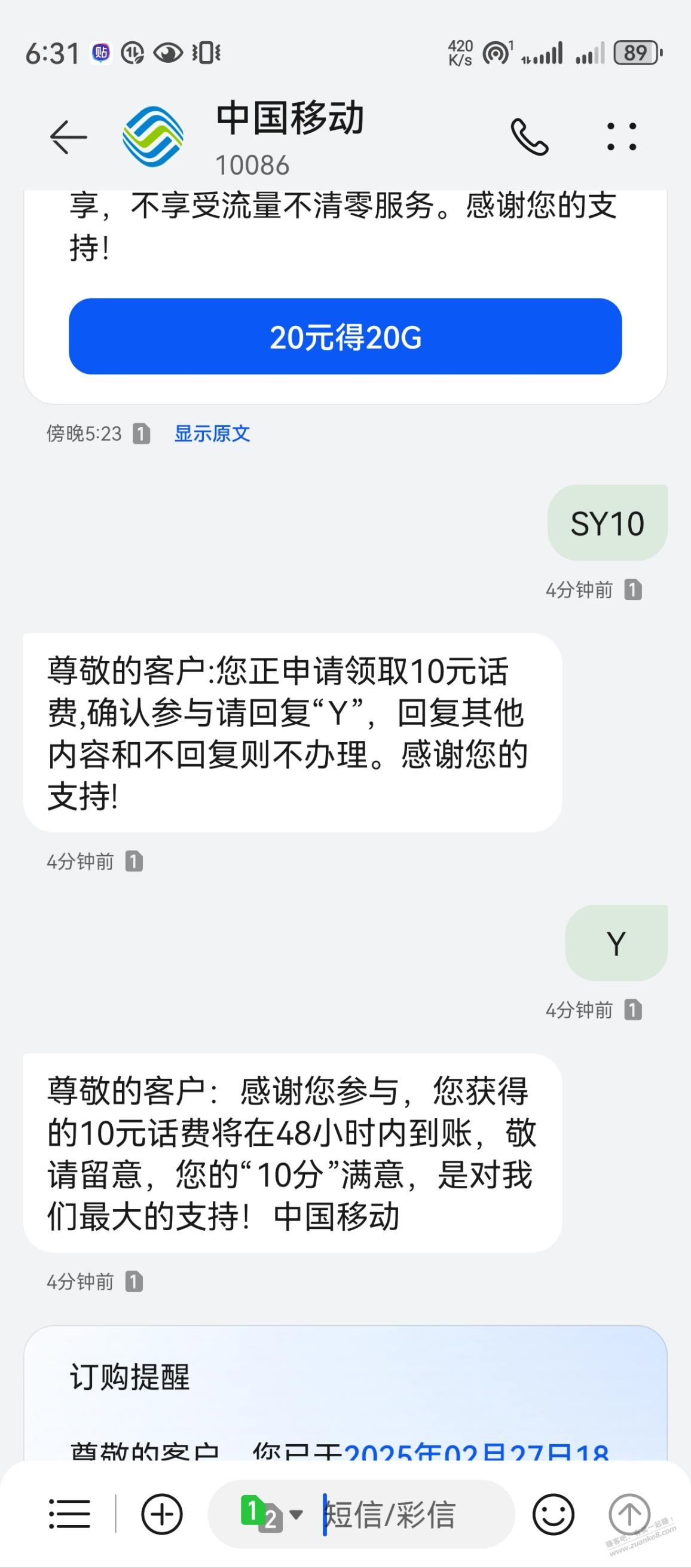Focus the 短信/彩信 message field

tap(414, 1514)
